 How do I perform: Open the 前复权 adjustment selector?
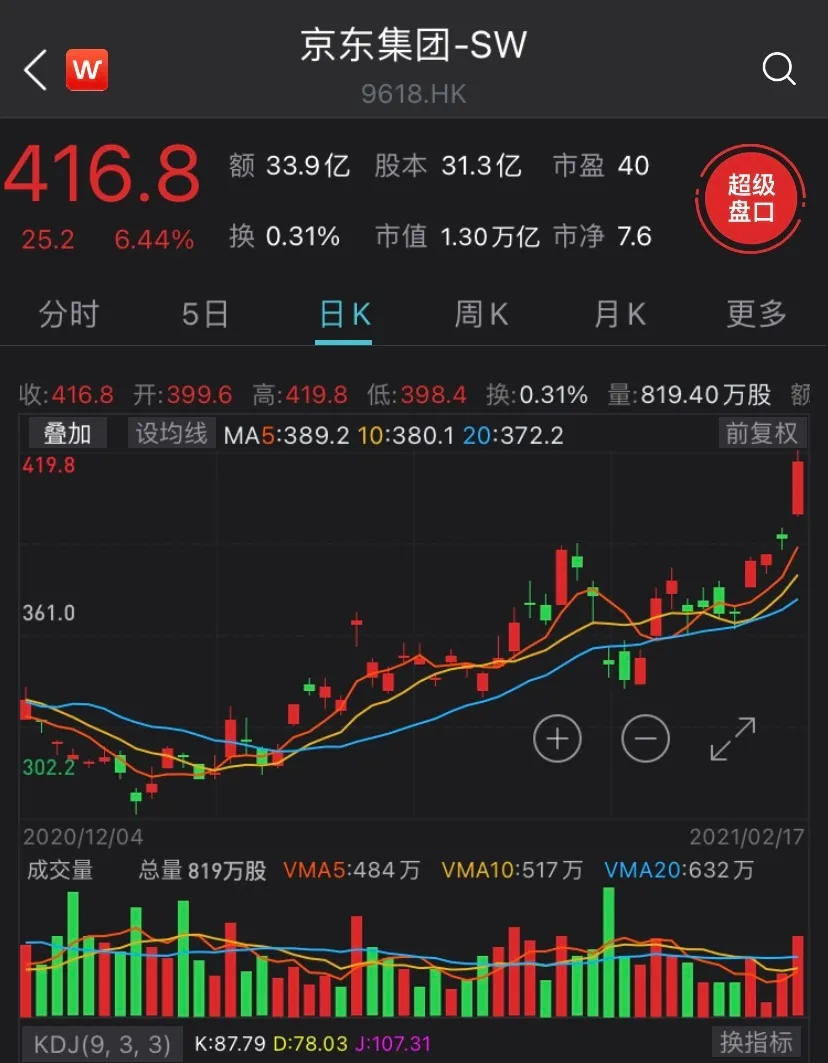[762, 433]
